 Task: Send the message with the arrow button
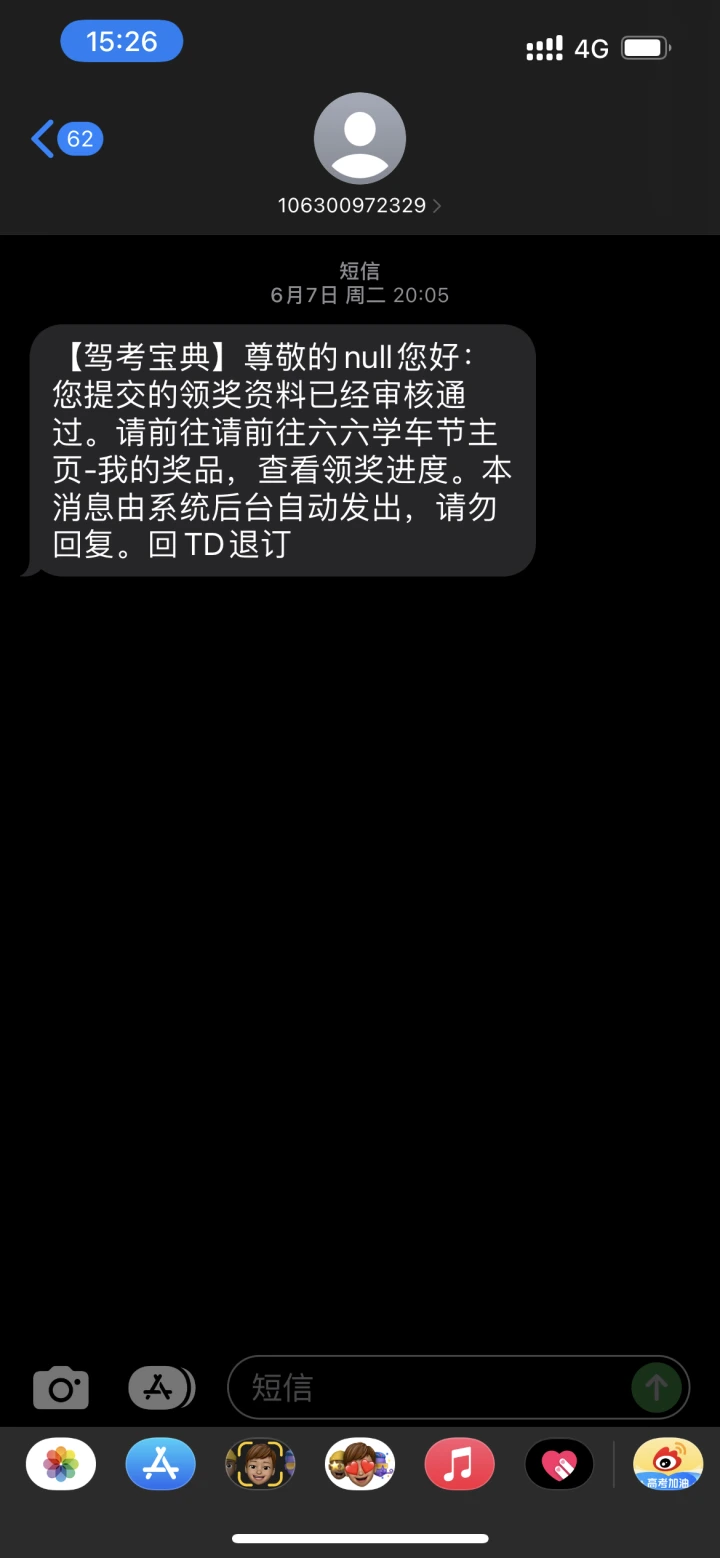click(656, 1387)
